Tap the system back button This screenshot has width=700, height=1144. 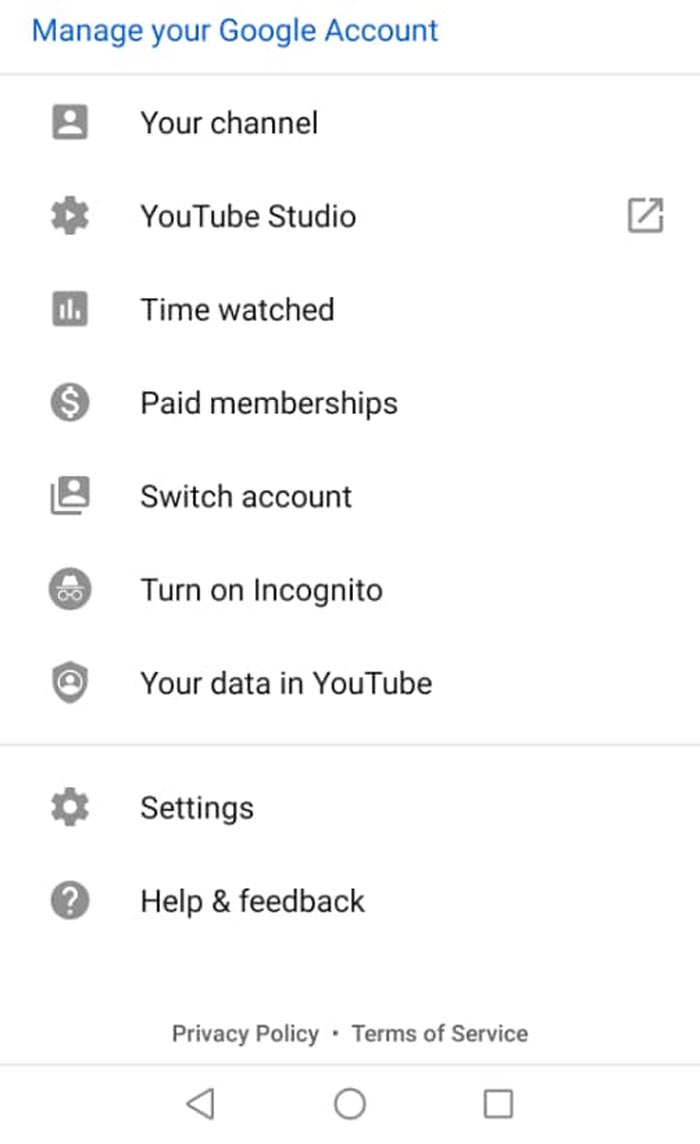201,1104
